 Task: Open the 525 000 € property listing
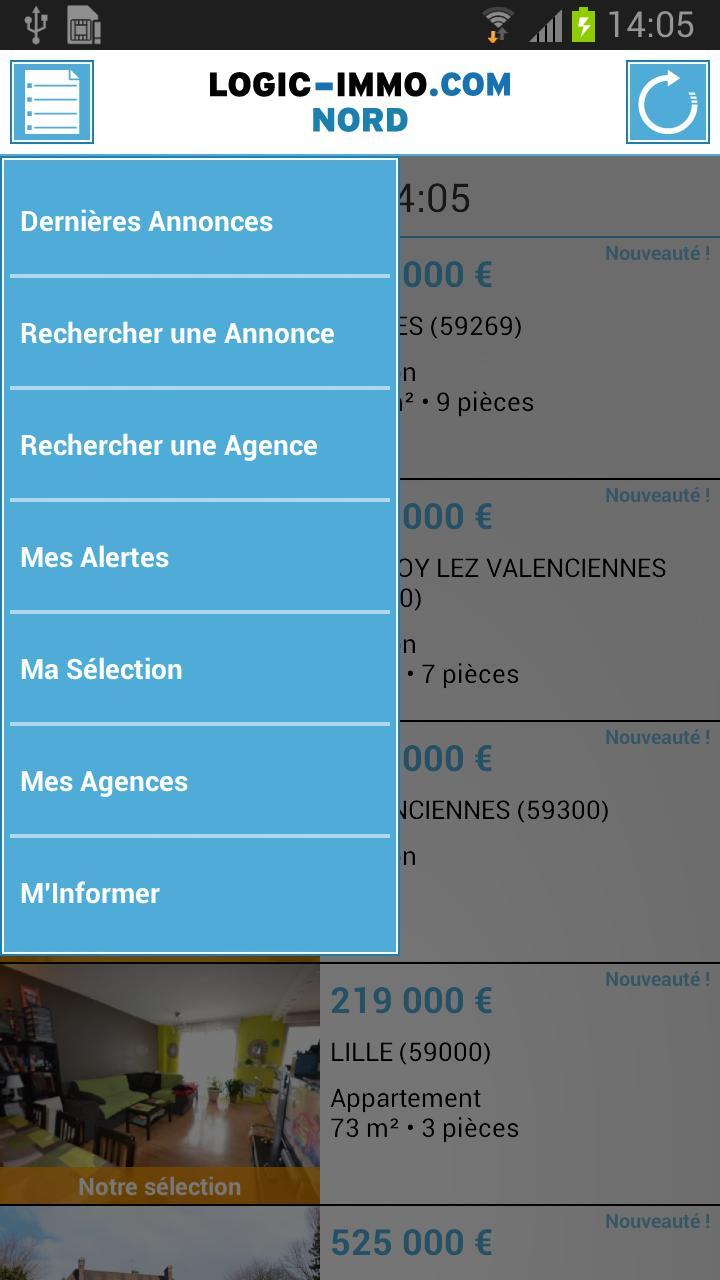pyautogui.click(x=500, y=1245)
